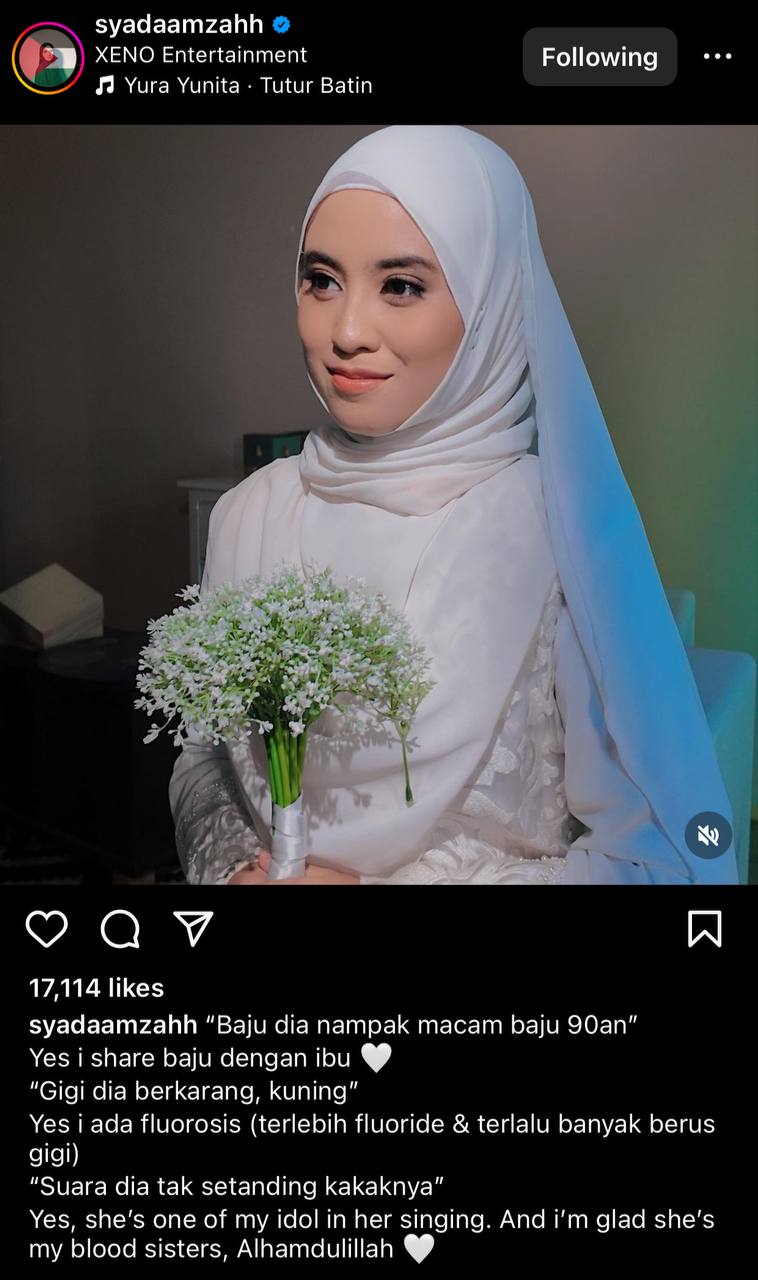The height and width of the screenshot is (1280, 758).
Task: Open the syadaamzahh username at top
Action: click(x=179, y=25)
